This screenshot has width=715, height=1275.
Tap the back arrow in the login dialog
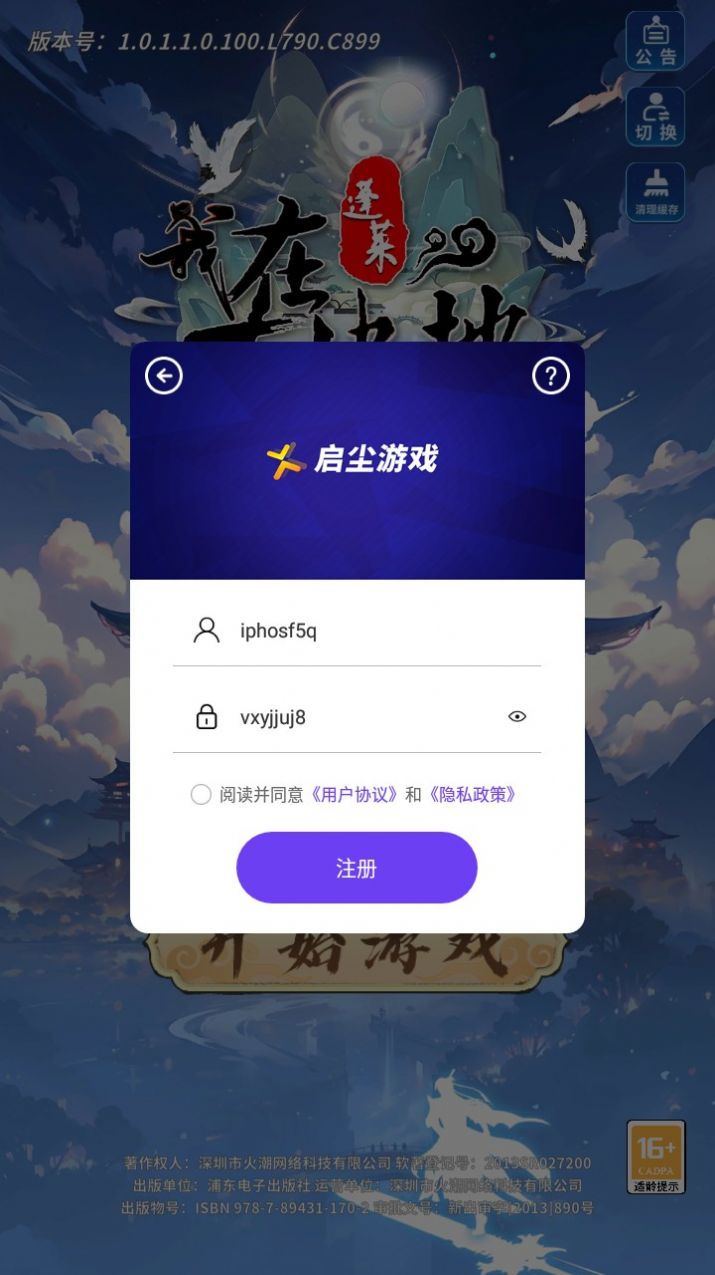(164, 376)
